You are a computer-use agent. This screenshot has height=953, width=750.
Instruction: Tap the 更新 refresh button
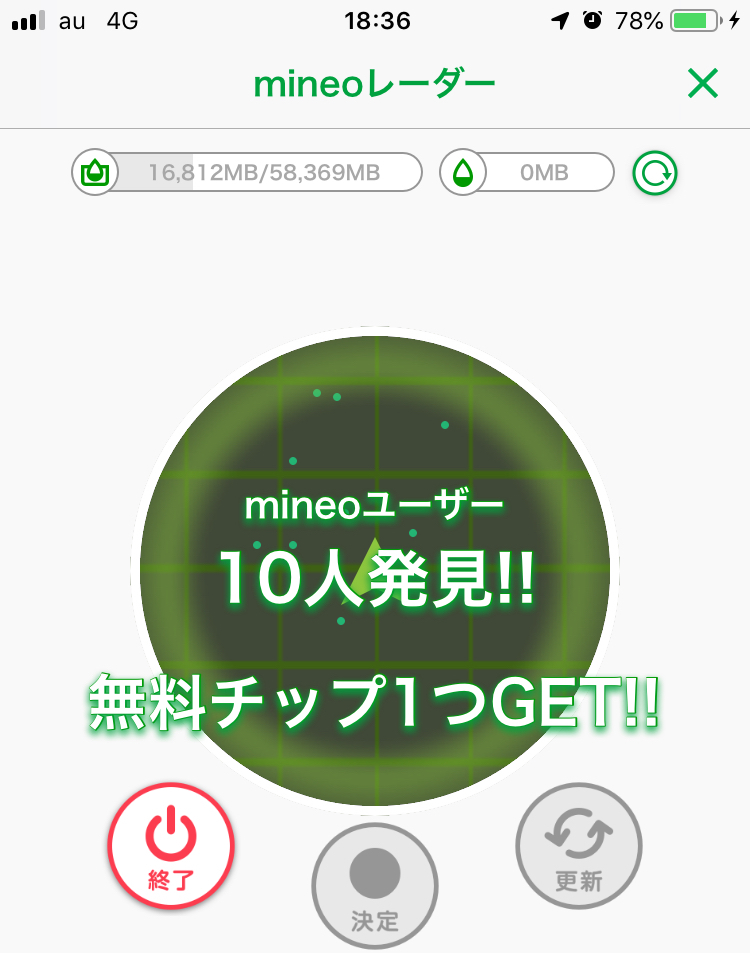coord(579,845)
